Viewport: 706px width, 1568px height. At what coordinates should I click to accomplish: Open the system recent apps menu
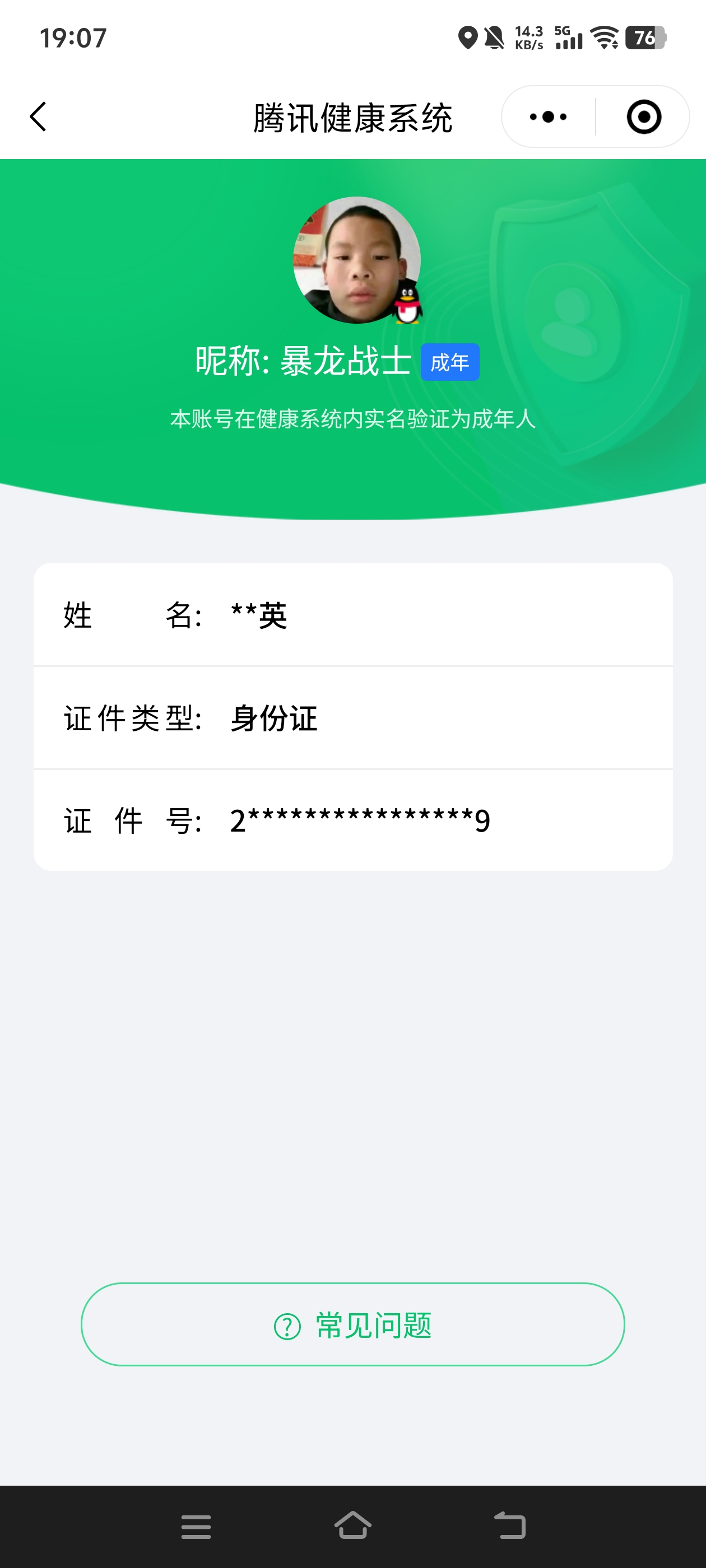point(196,1526)
